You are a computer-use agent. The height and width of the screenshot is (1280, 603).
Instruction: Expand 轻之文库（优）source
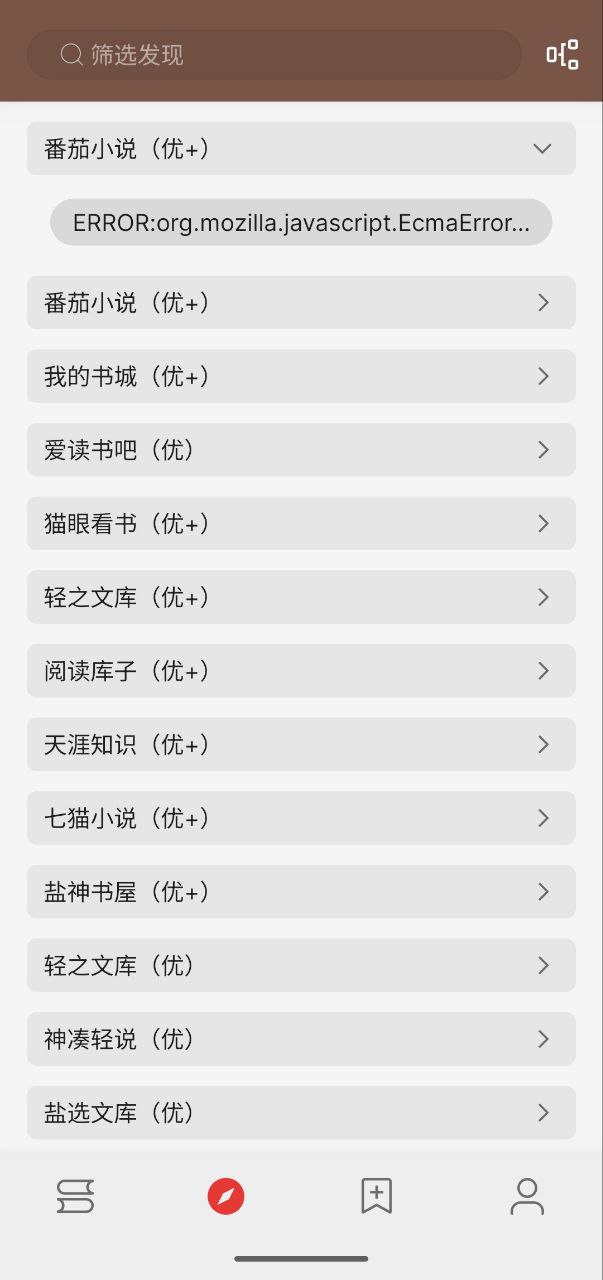pos(301,965)
